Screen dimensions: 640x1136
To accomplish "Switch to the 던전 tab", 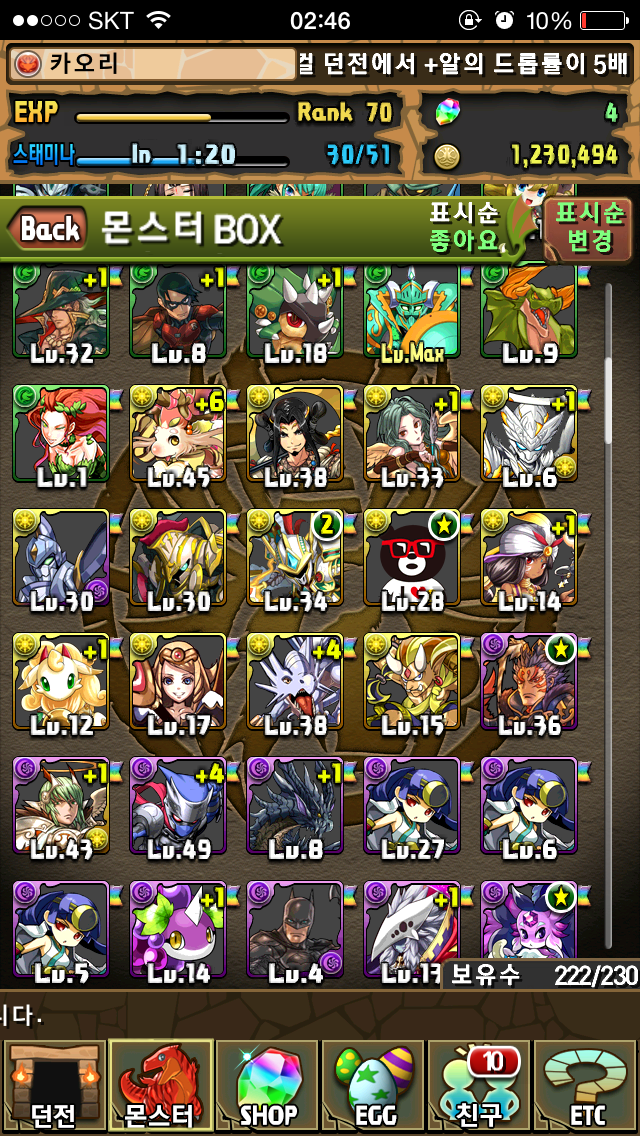I will tap(53, 1086).
